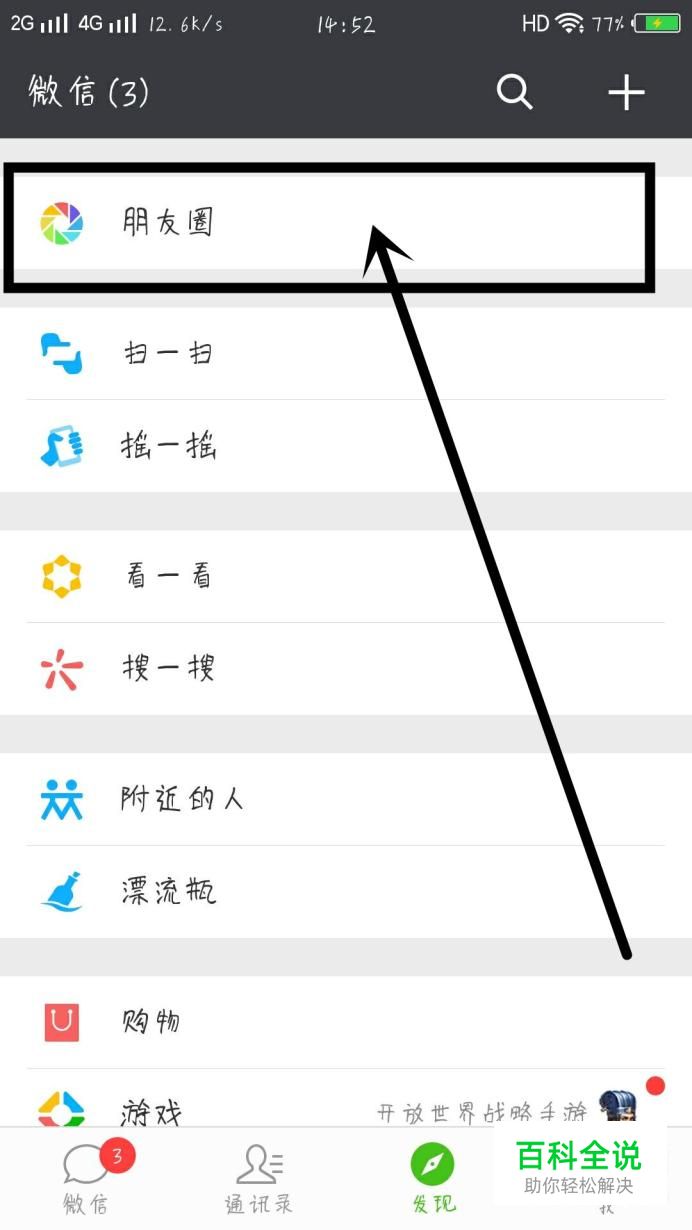This screenshot has width=692, height=1230.
Task: Tap the plus icon in the top bar
Action: pos(626,92)
